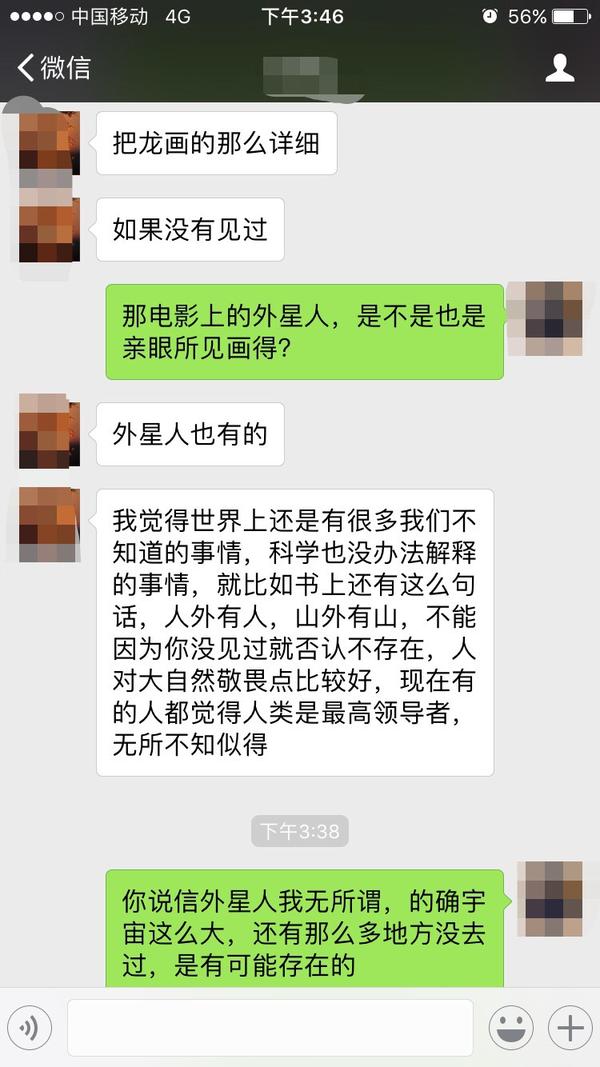Go back to the 微信 chat list

pyautogui.click(x=53, y=68)
